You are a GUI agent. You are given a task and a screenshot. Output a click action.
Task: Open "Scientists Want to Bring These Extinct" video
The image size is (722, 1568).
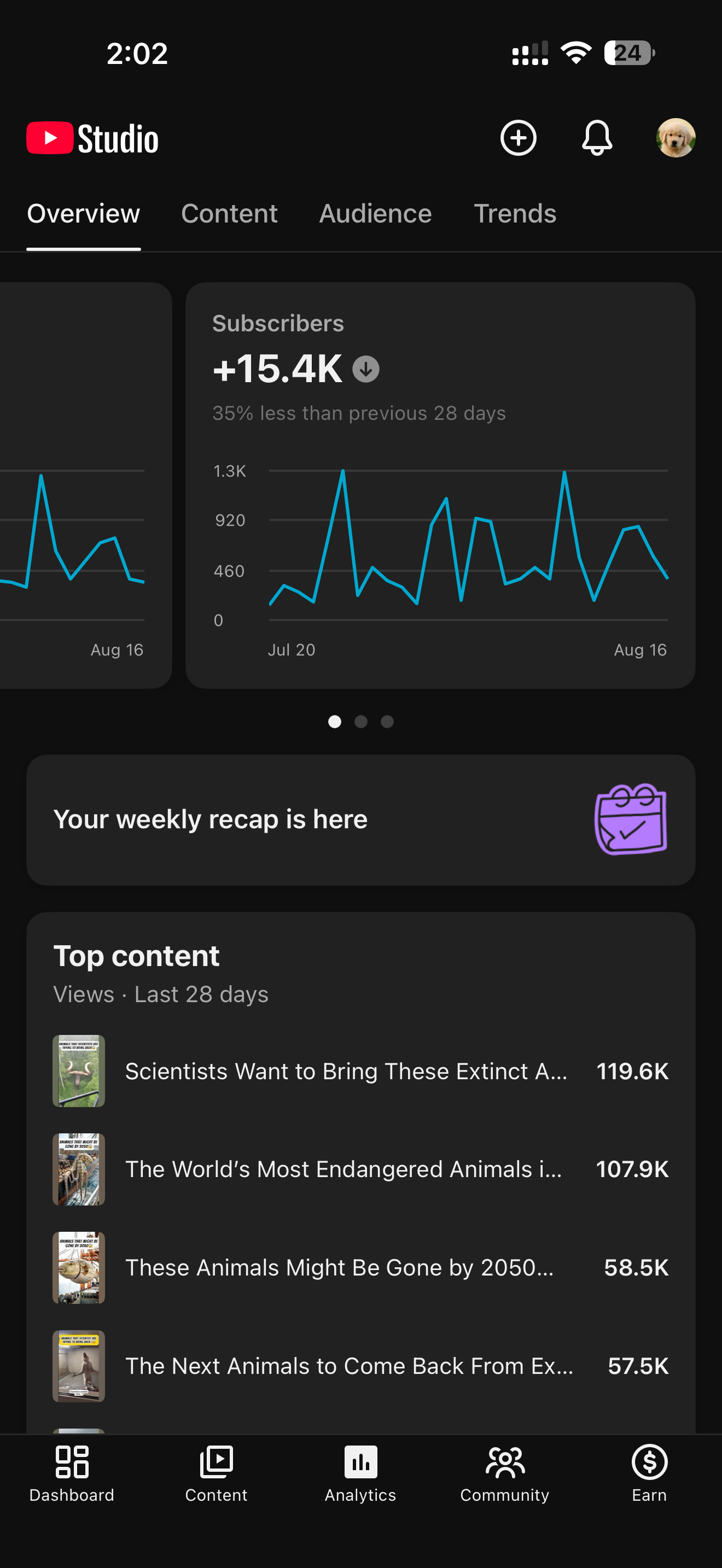(361, 1072)
